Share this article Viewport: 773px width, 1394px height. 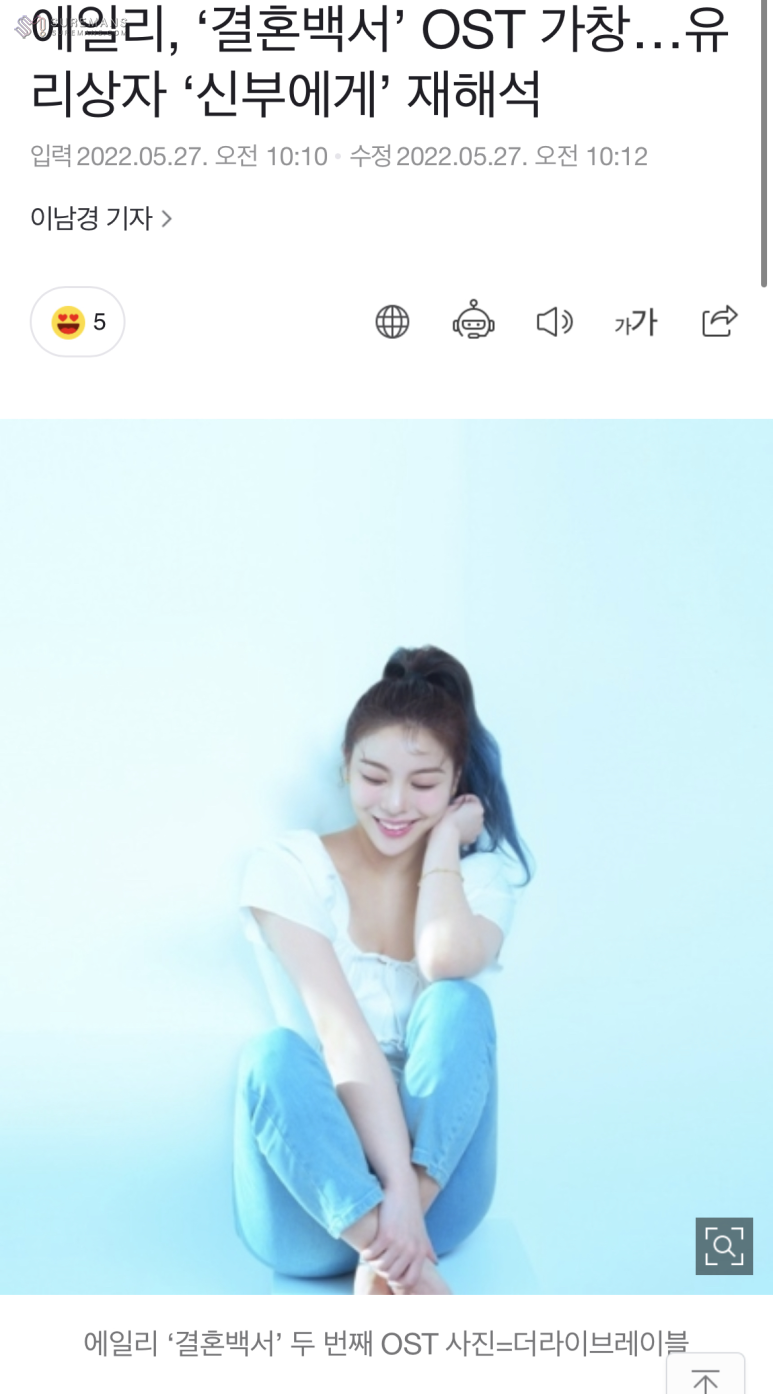719,321
